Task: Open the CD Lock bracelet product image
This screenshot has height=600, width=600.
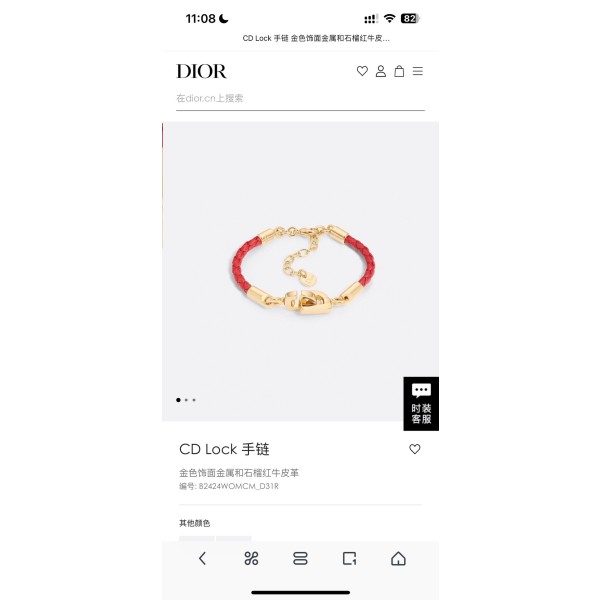Action: (x=300, y=270)
